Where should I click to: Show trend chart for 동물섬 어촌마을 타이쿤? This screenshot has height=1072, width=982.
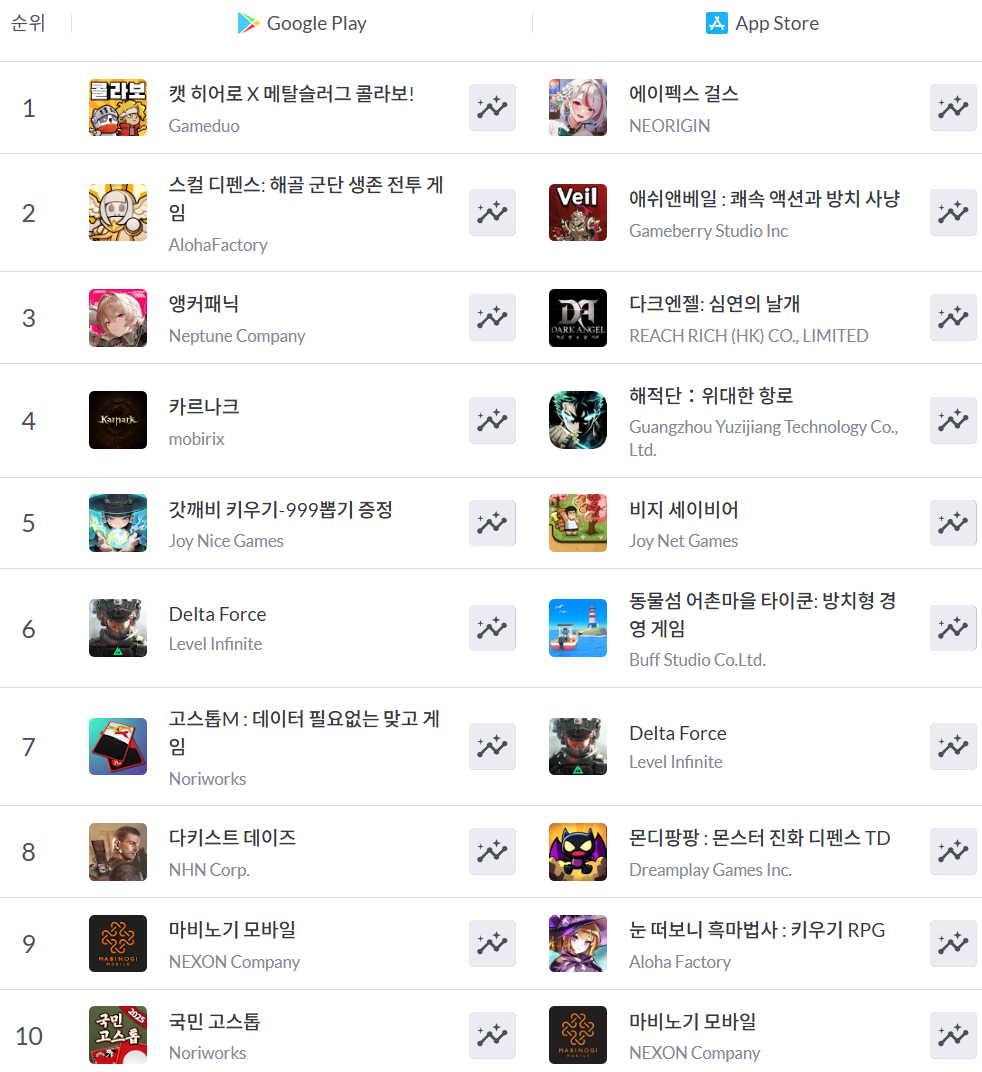pyautogui.click(x=953, y=628)
